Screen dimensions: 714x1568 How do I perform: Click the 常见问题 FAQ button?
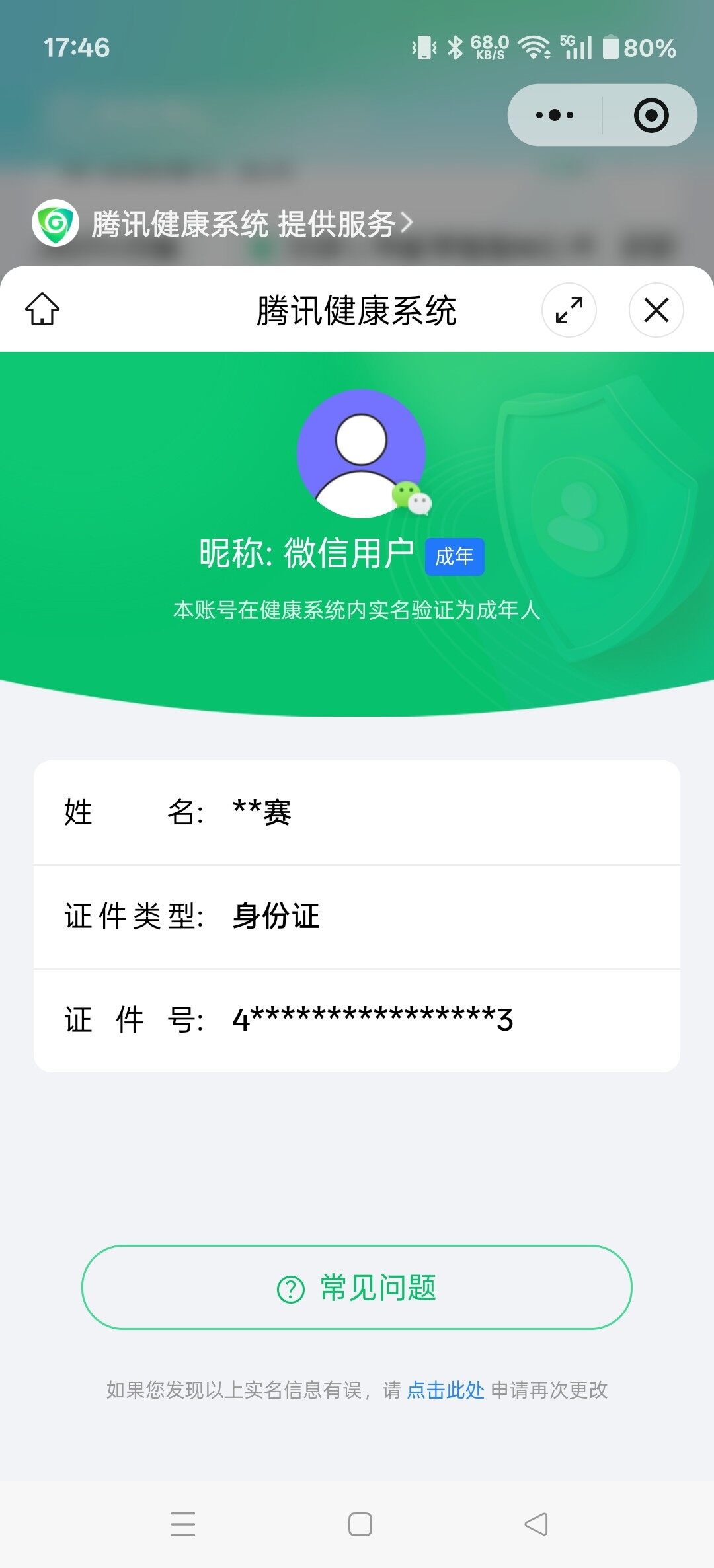pyautogui.click(x=357, y=1290)
